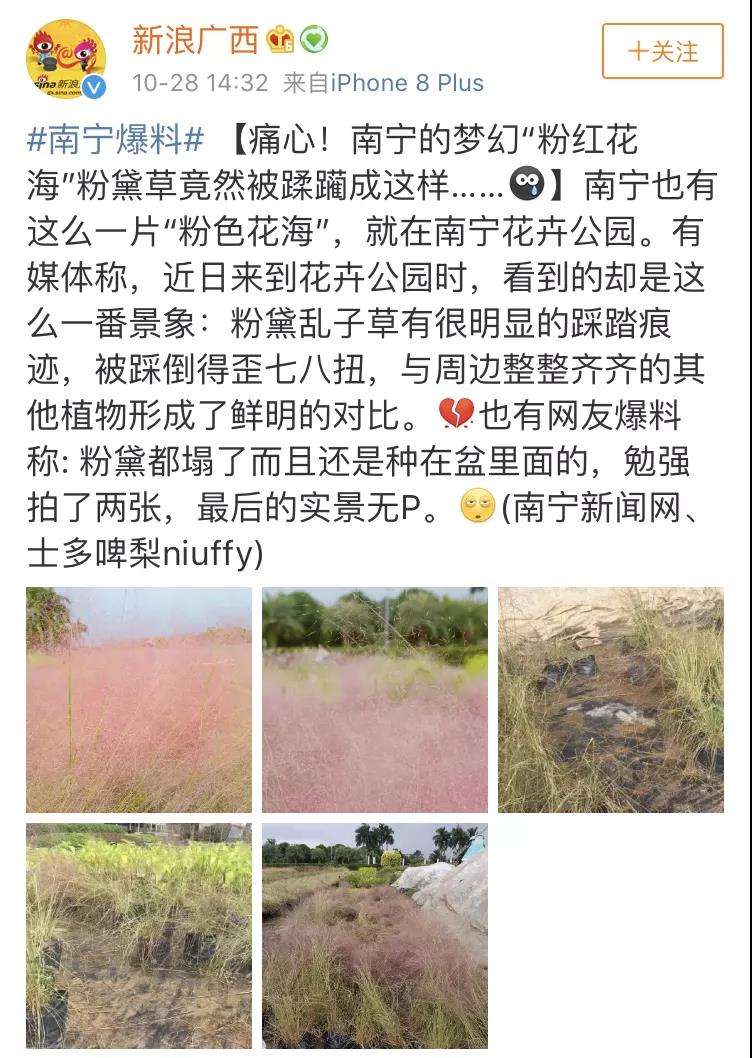This screenshot has width=752, height=1058.
Task: Open the 新浪广西 account name
Action: coord(195,40)
